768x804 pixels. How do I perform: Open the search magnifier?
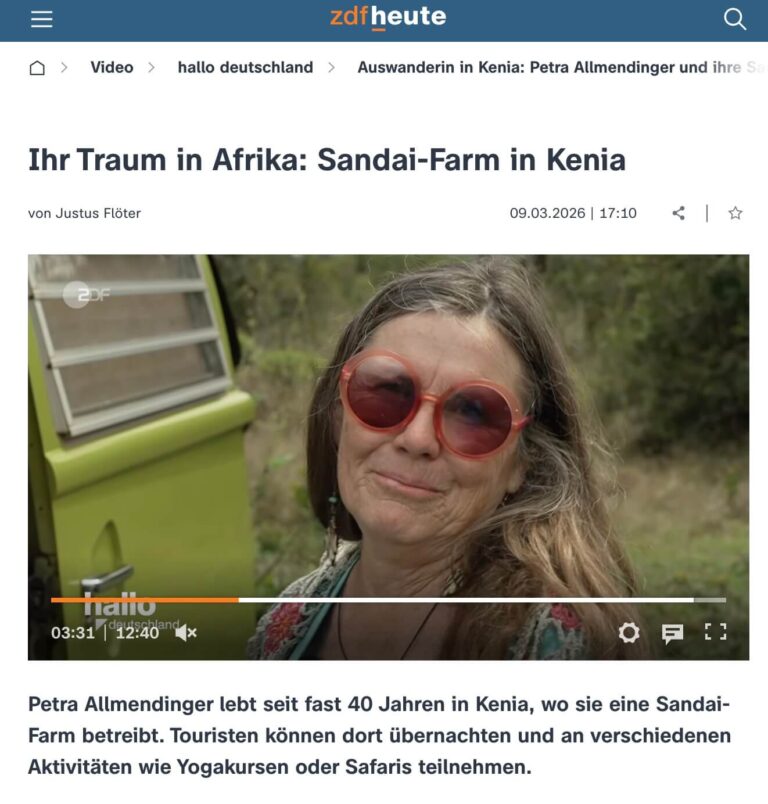(x=735, y=19)
